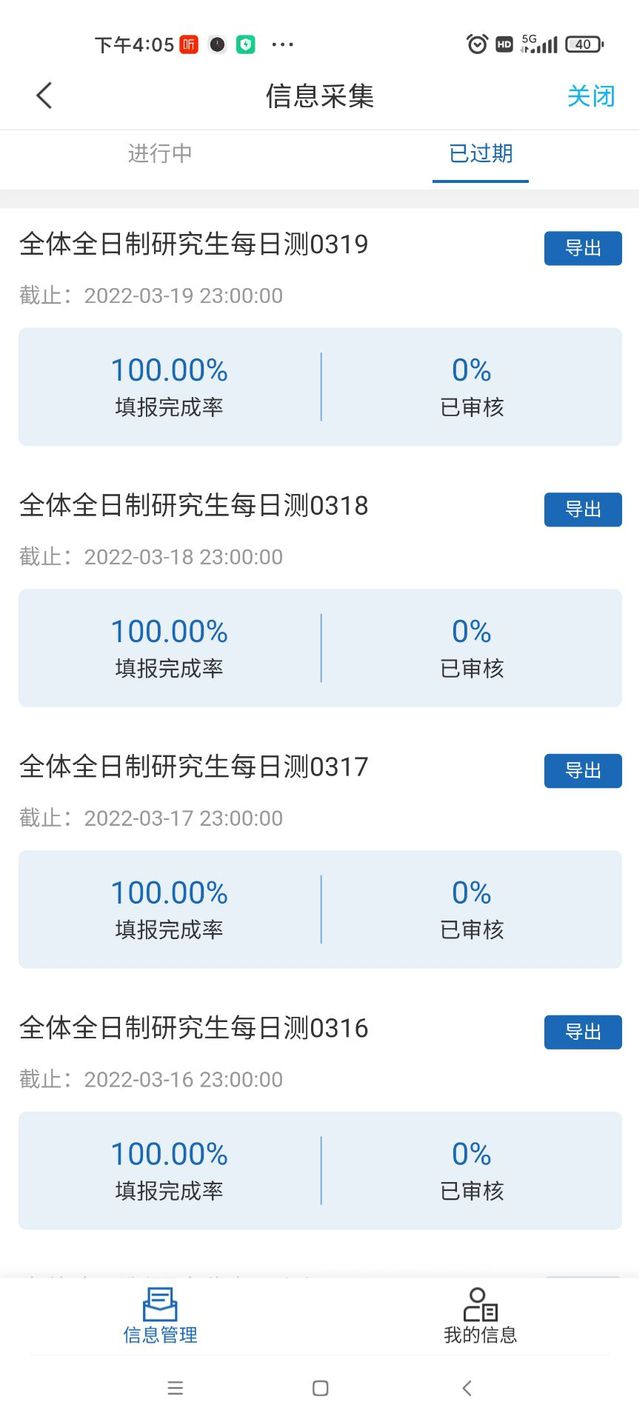
Task: Open the 全体全日制研究生每日测0319 entry
Action: pos(194,244)
